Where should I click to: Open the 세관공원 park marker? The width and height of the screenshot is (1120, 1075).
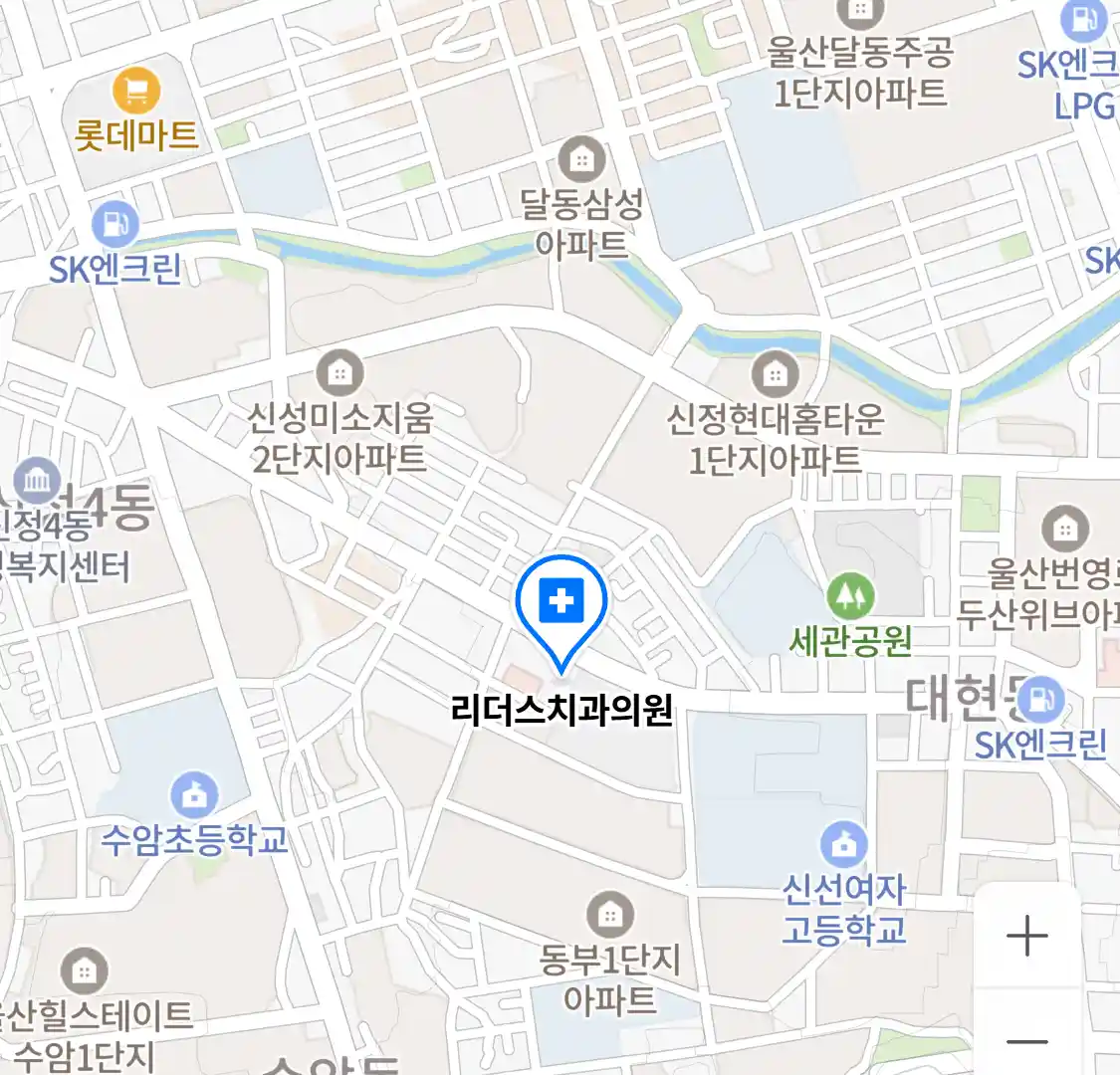(849, 597)
